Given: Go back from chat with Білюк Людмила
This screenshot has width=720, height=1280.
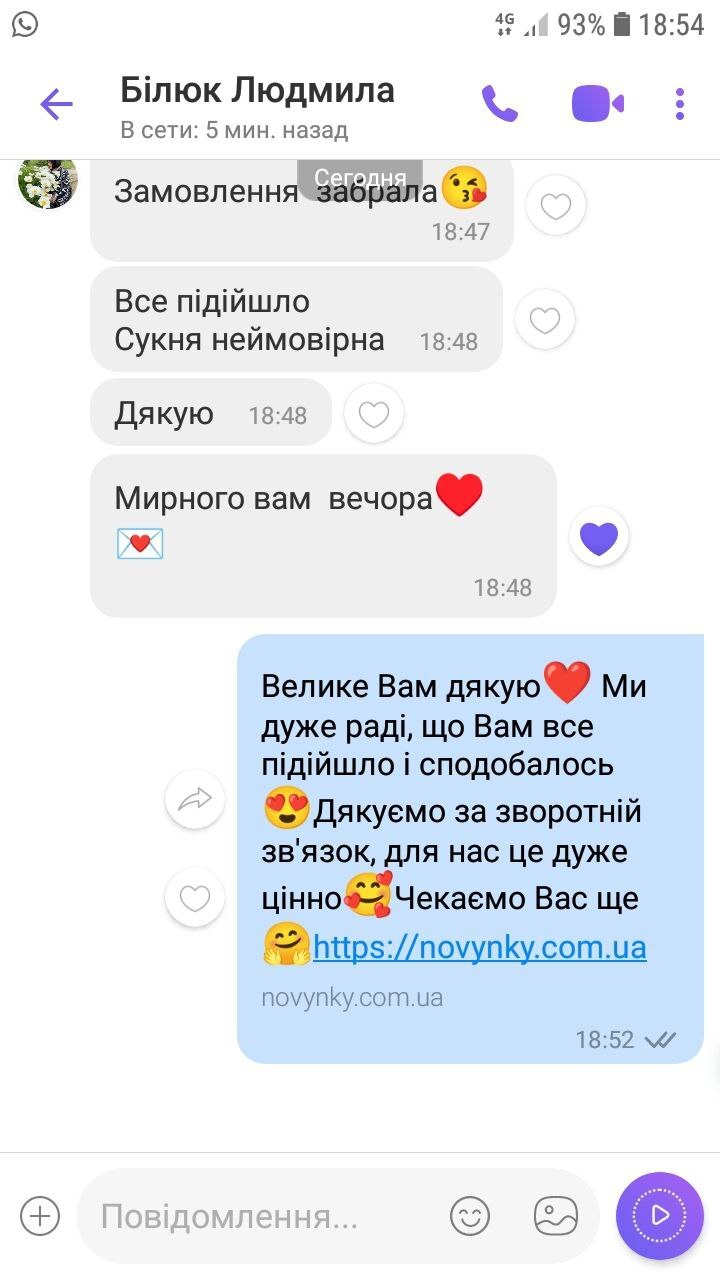Looking at the screenshot, I should [x=56, y=104].
